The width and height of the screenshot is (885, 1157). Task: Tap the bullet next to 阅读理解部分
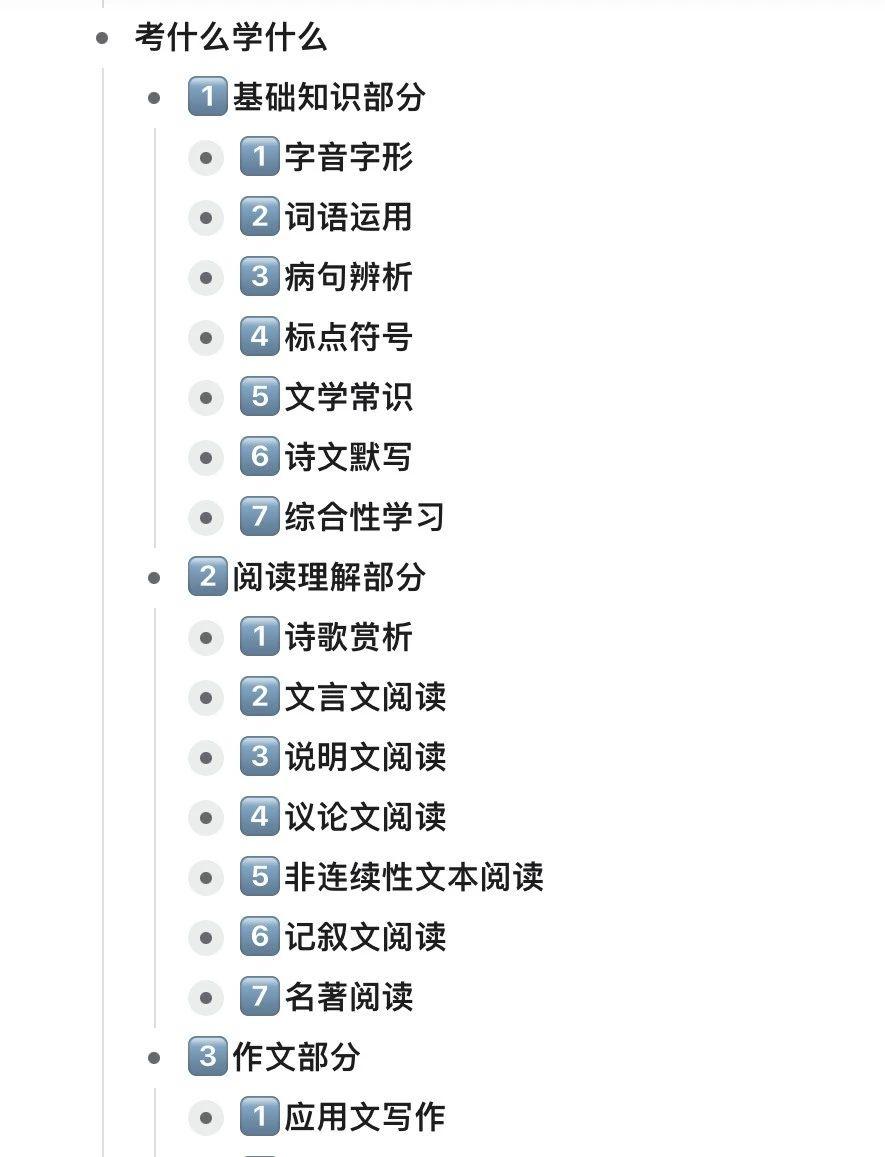pos(154,578)
